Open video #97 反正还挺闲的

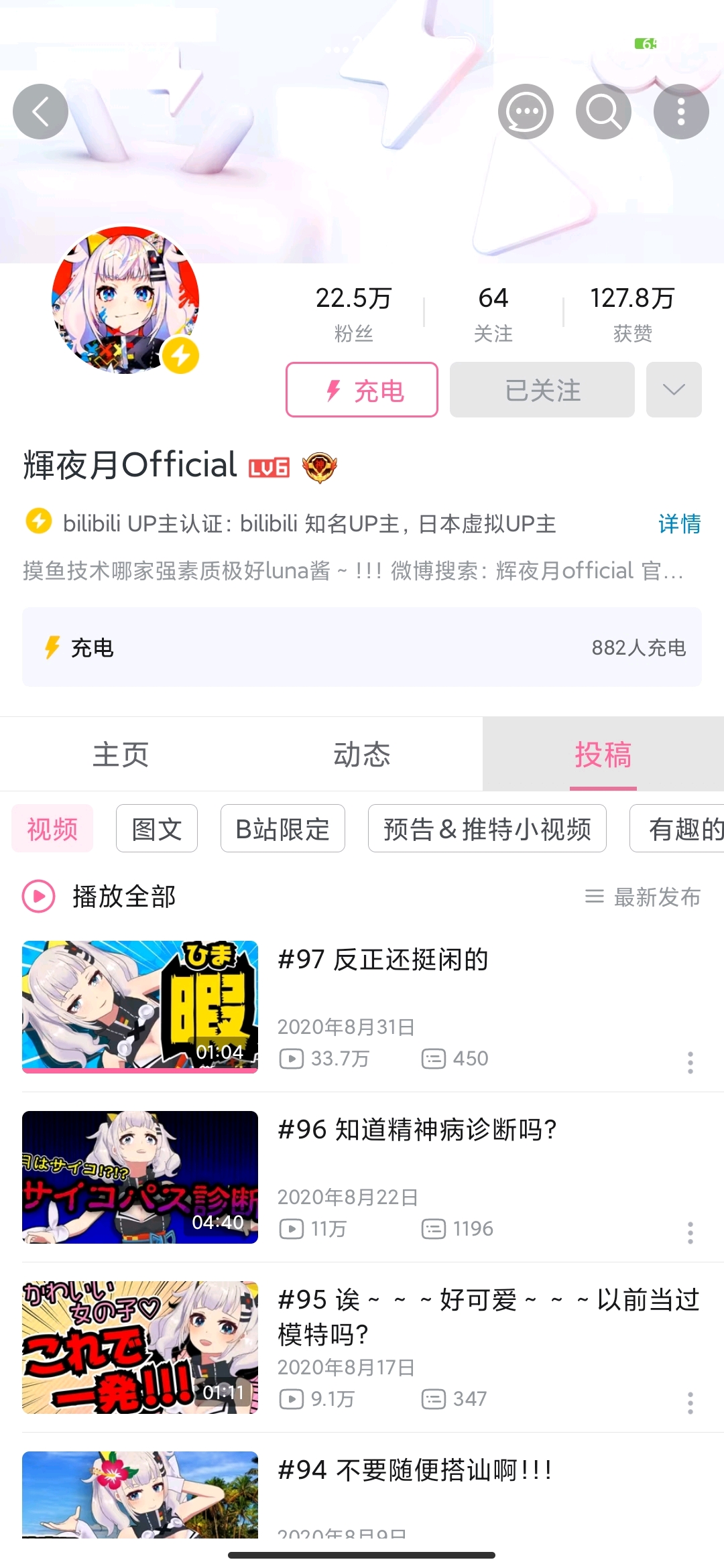pos(383,960)
